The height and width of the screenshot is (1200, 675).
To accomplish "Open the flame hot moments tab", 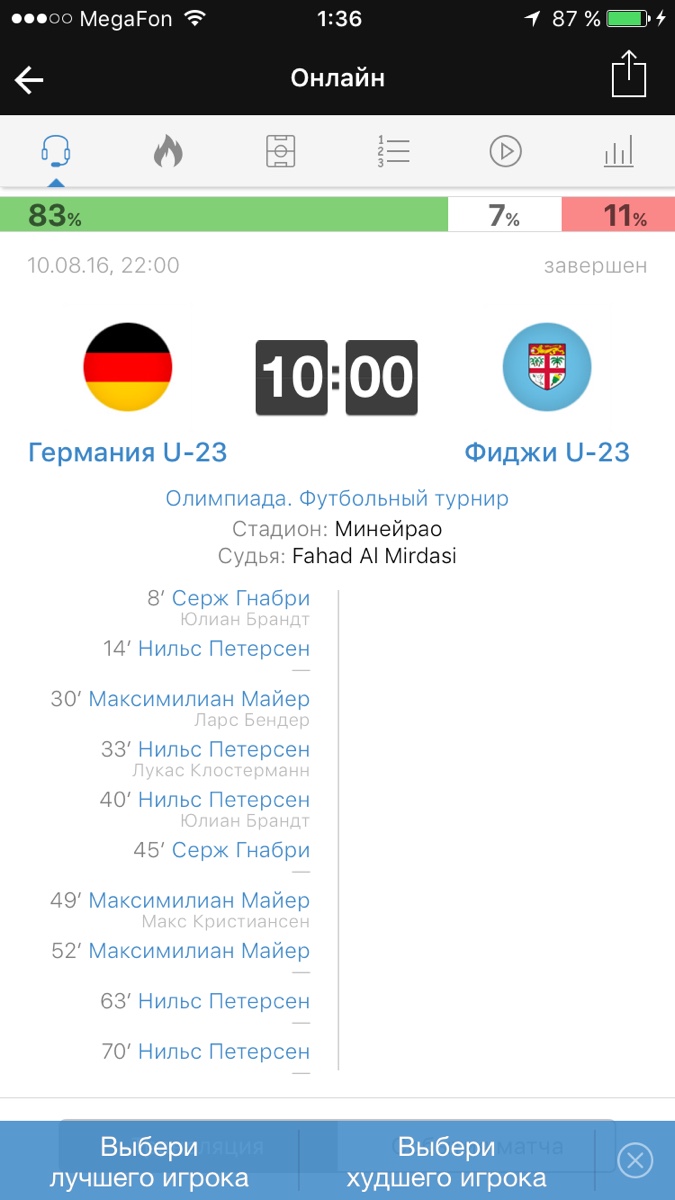I will click(x=168, y=152).
